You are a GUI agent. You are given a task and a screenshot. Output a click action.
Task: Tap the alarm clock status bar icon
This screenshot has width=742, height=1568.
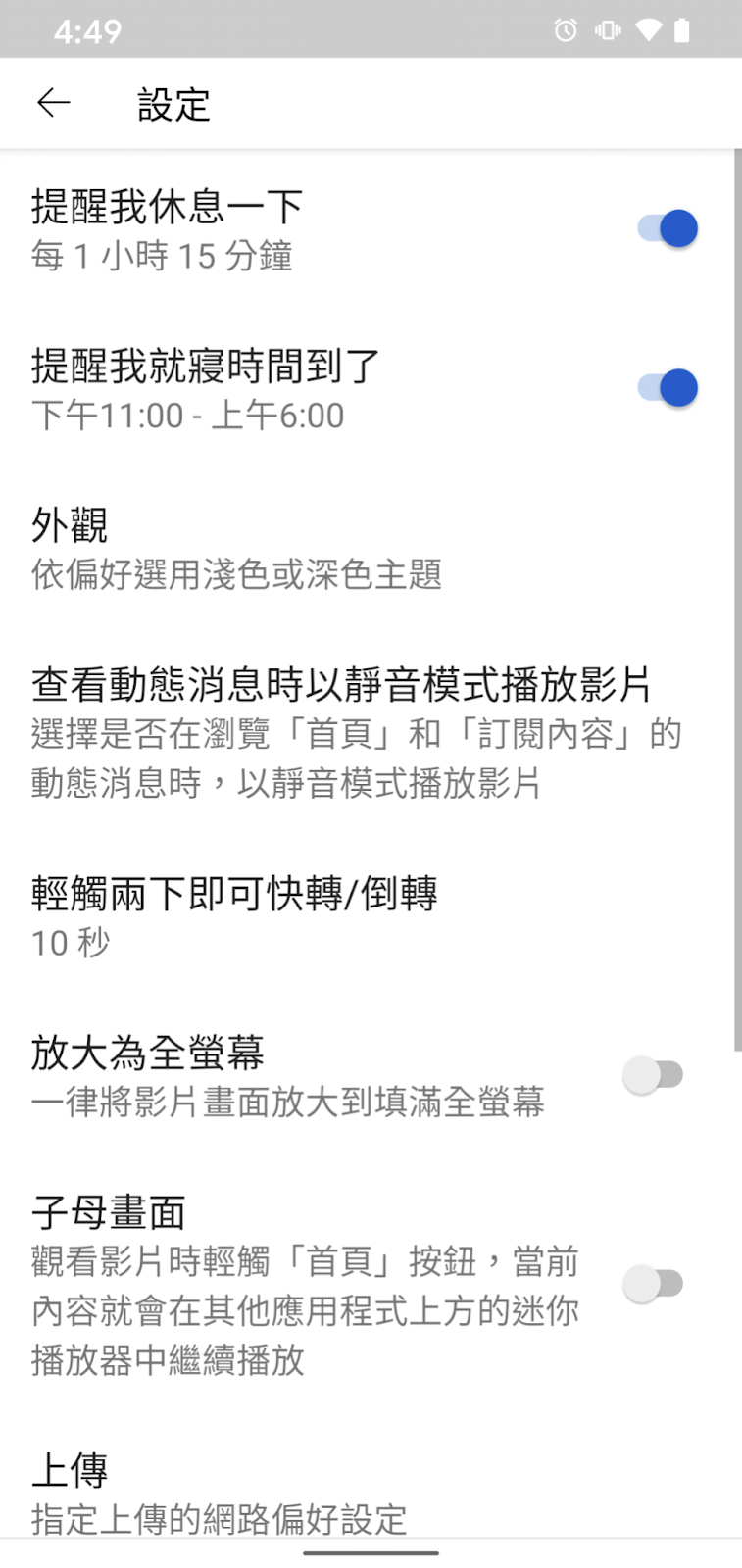tap(566, 29)
